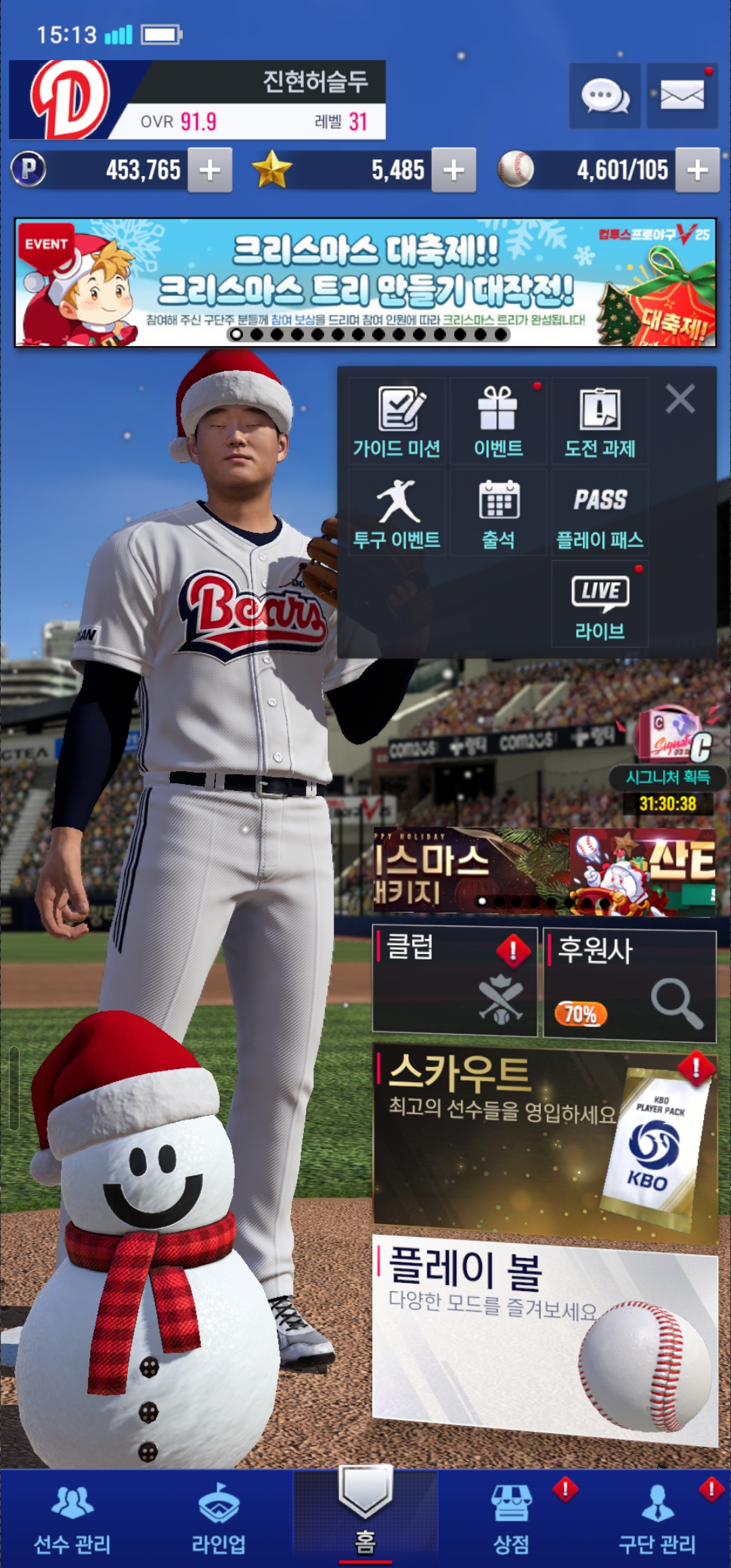
Task: Open the chat bubble icon
Action: [604, 95]
